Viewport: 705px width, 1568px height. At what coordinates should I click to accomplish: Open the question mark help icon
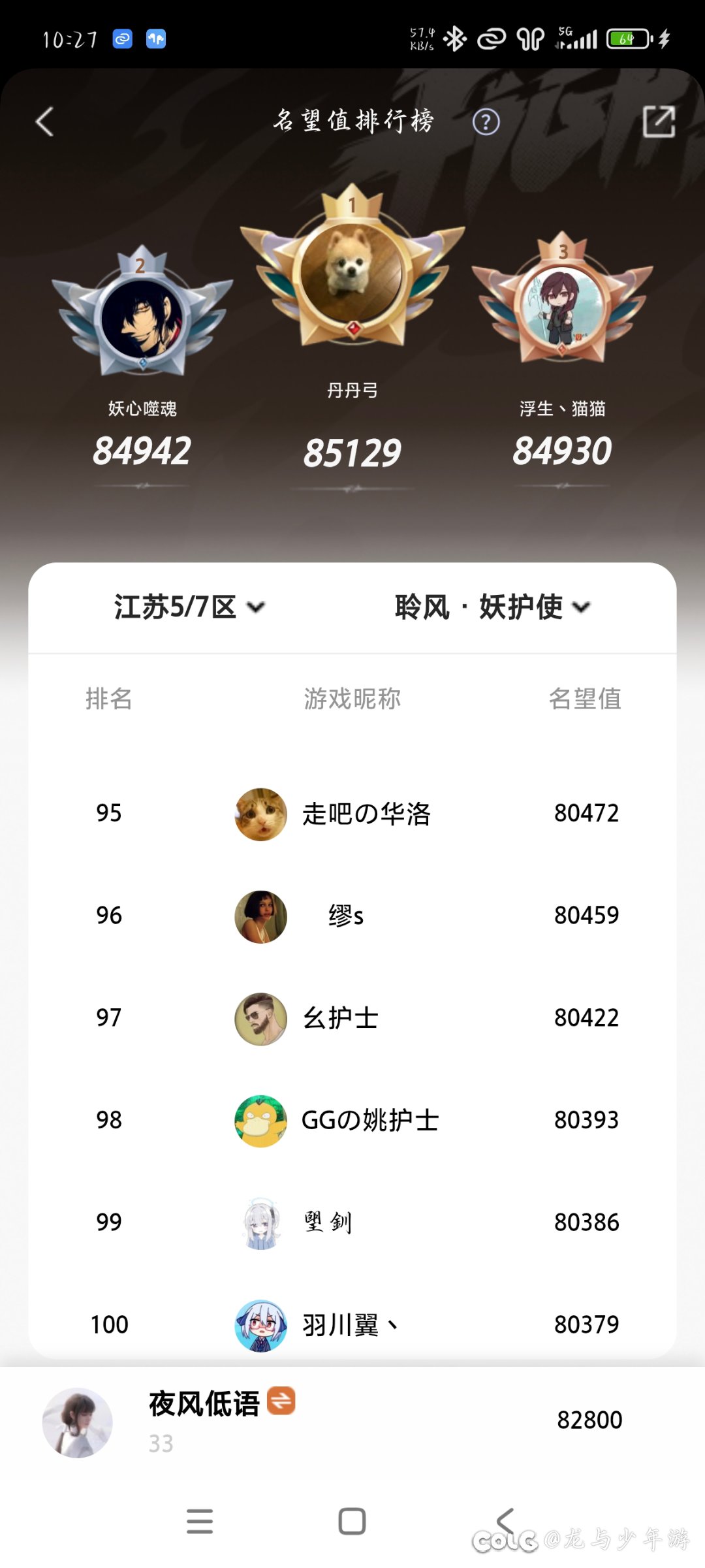(x=486, y=122)
